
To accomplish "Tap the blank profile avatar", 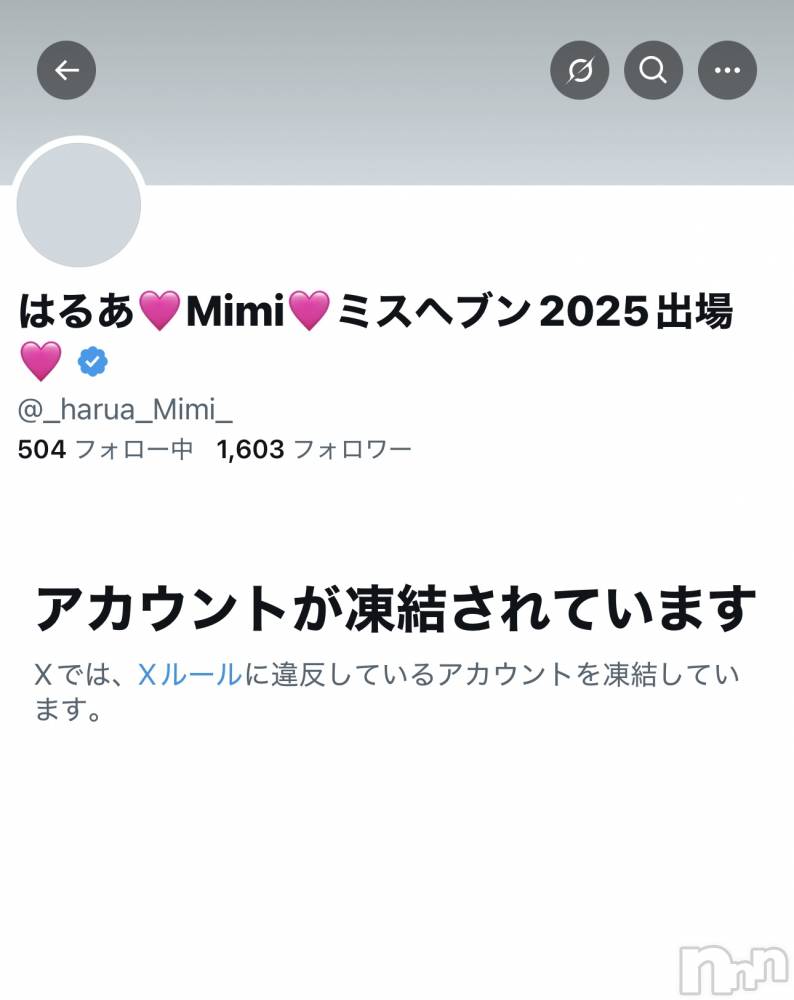I will pyautogui.click(x=79, y=205).
